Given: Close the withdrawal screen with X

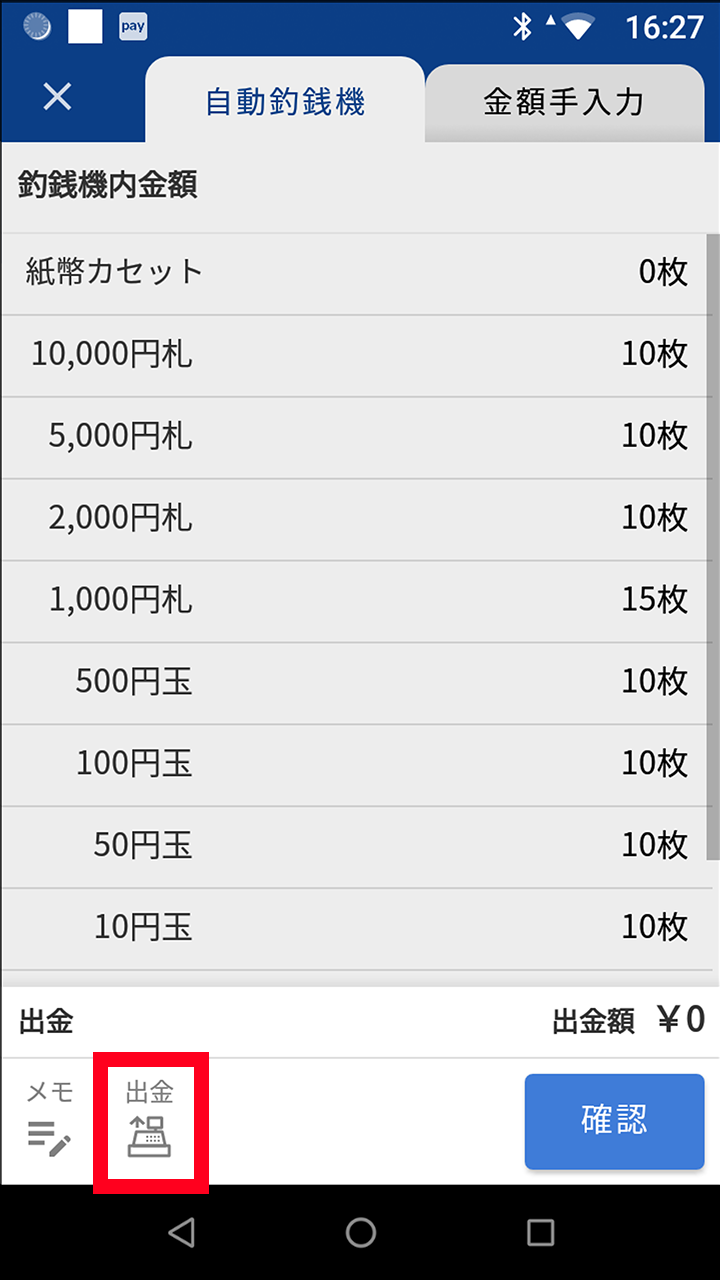Looking at the screenshot, I should pyautogui.click(x=57, y=97).
